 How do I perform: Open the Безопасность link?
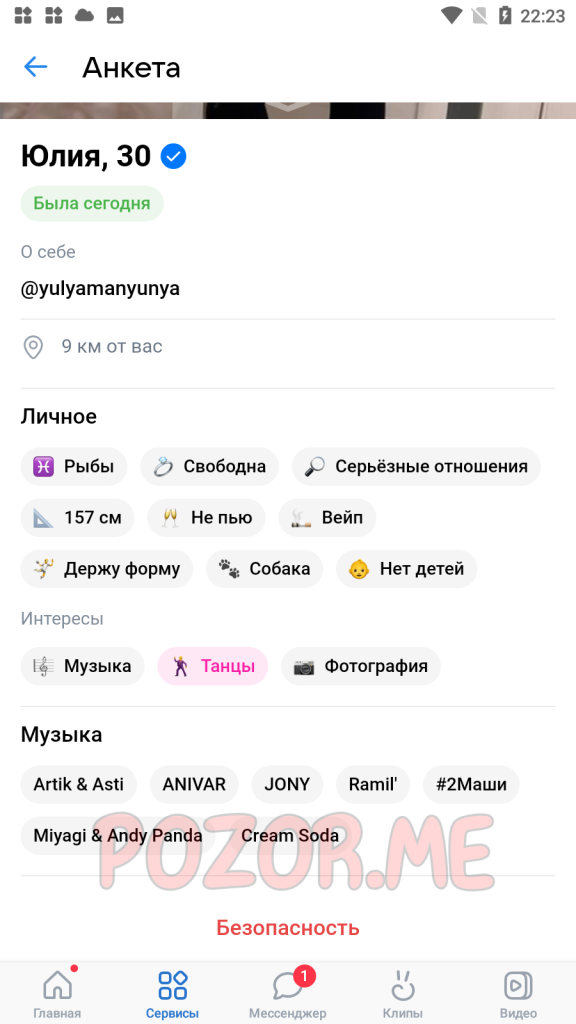pos(288,927)
